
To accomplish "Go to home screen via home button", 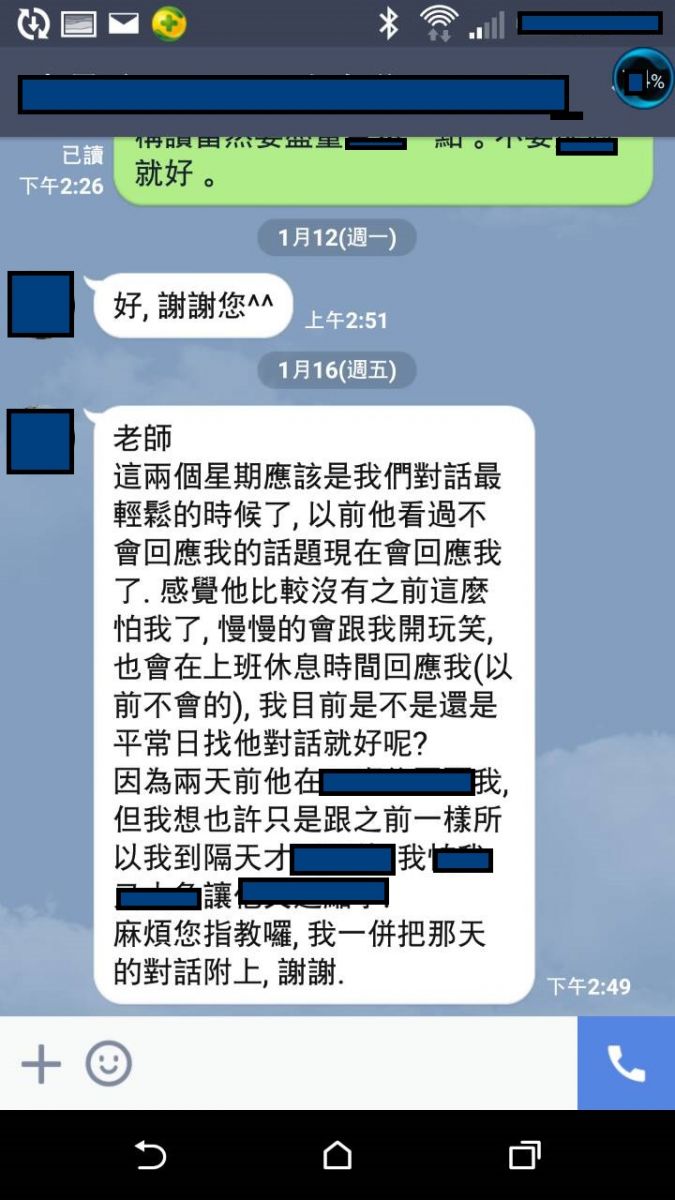I will tap(337, 1156).
